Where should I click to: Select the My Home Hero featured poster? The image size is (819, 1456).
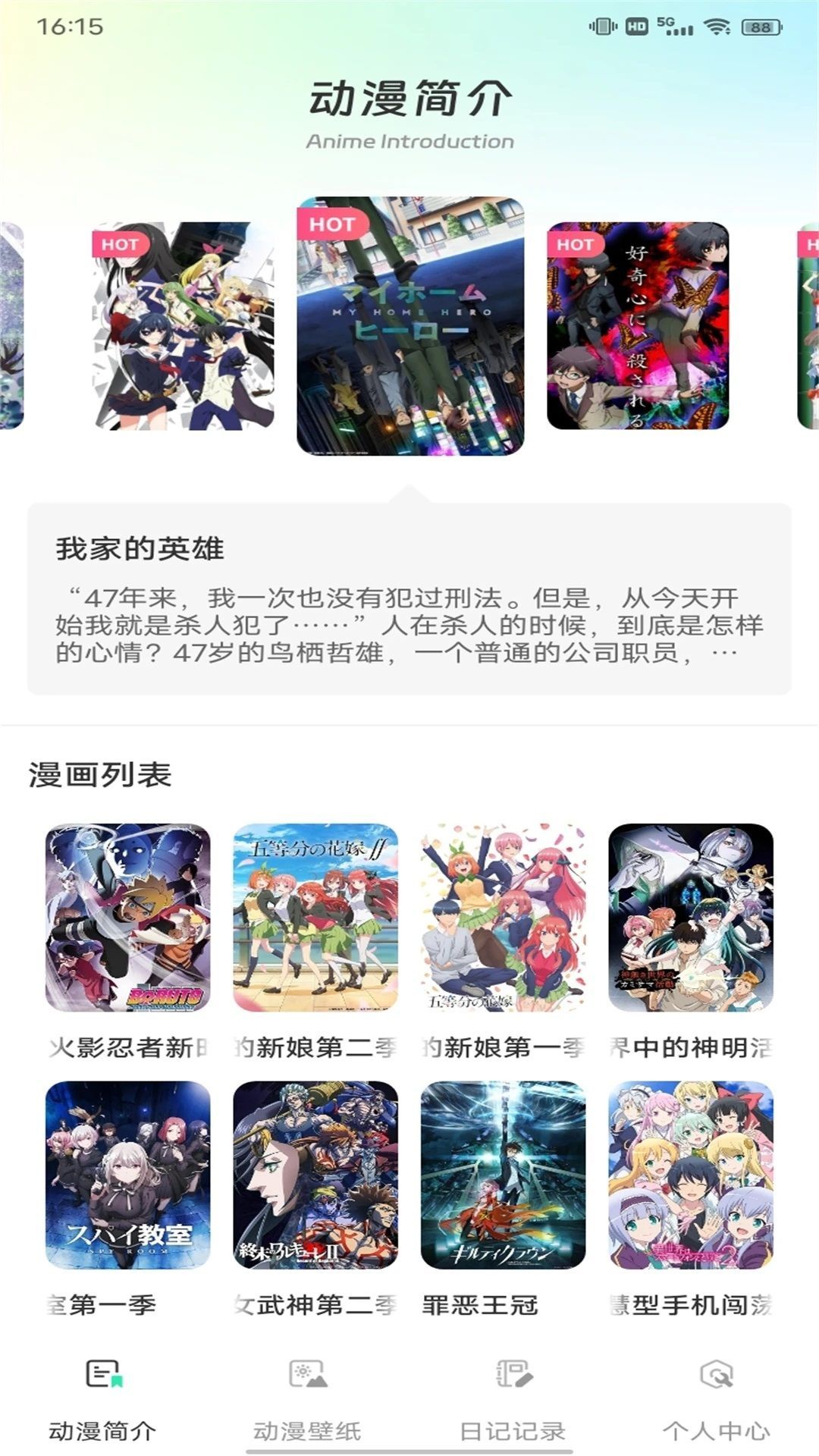coord(409,326)
